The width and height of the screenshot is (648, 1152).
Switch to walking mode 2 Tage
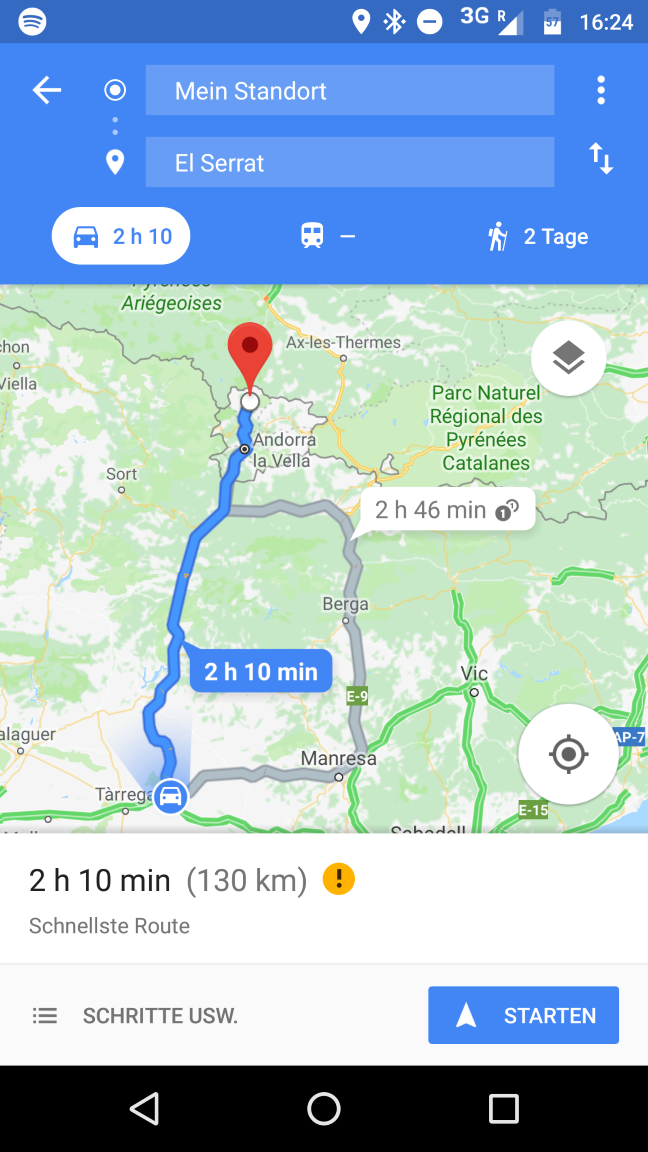[x=537, y=237]
